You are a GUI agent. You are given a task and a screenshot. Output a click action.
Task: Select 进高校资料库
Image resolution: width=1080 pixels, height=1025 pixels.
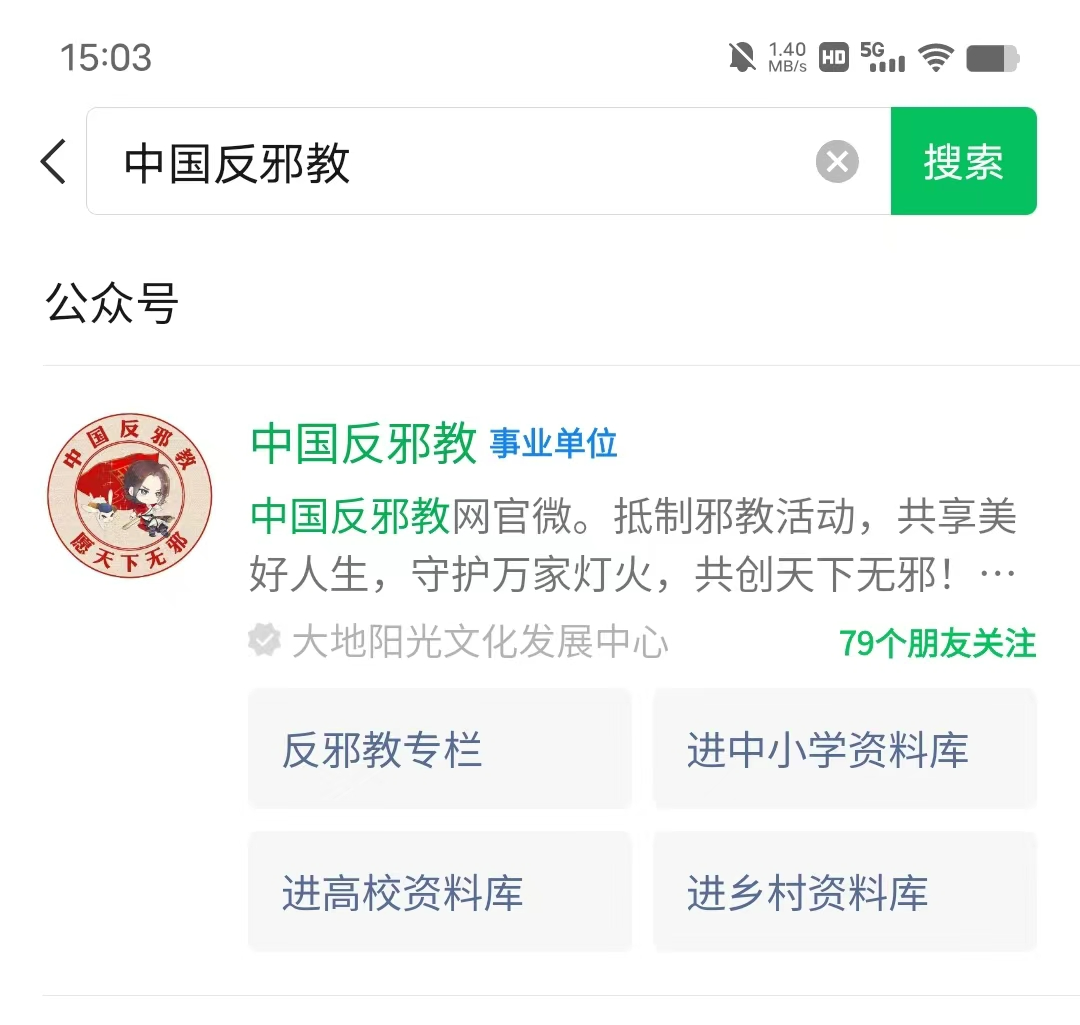click(439, 892)
